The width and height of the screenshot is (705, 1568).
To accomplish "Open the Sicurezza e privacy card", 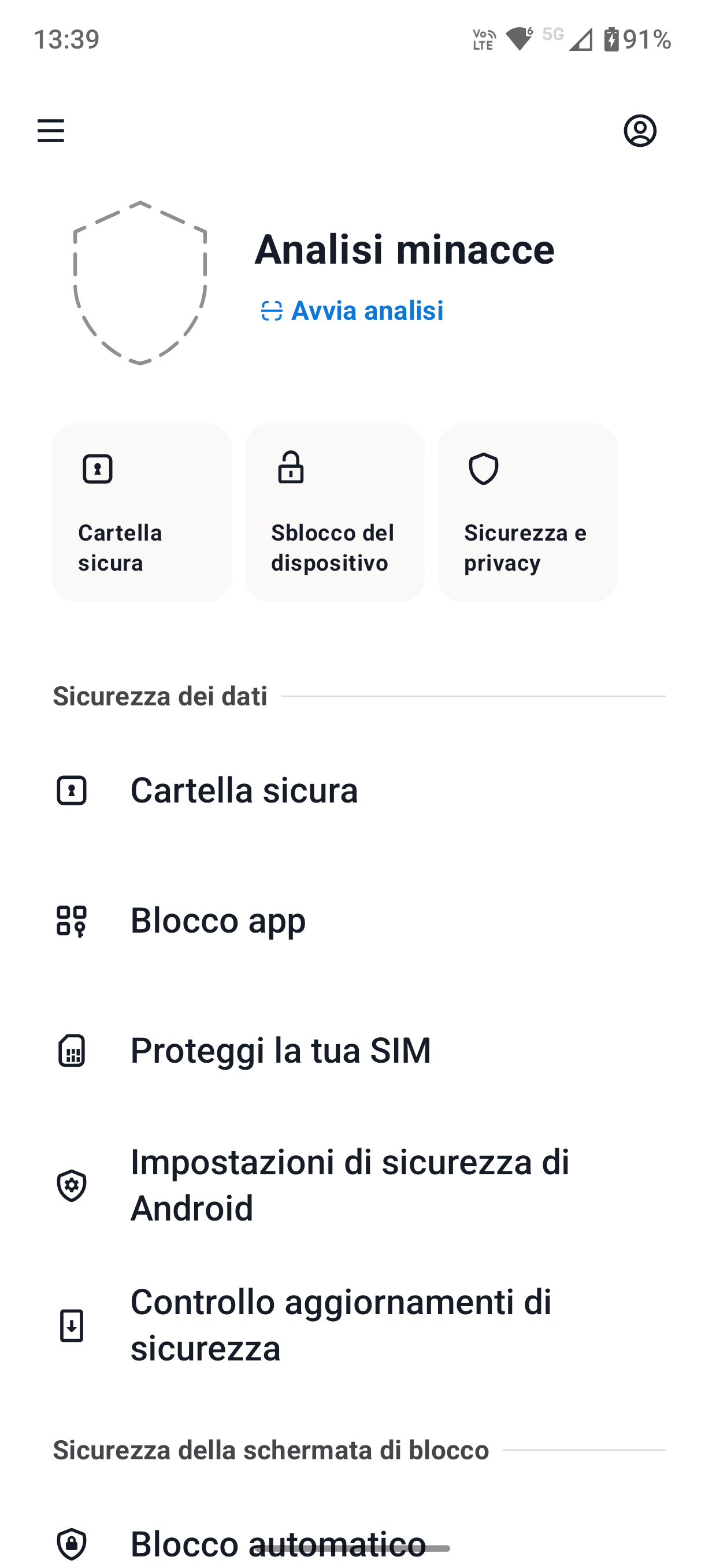I will point(528,512).
